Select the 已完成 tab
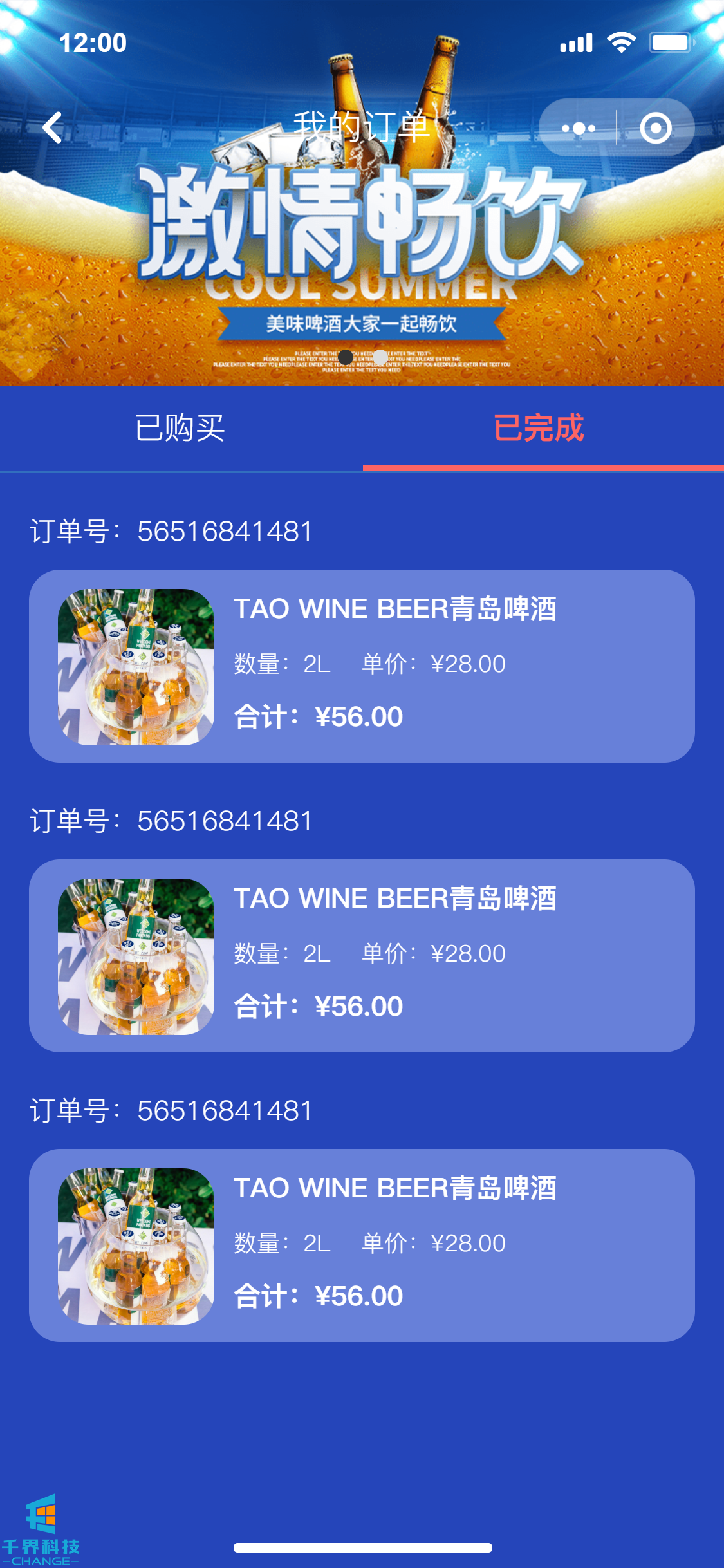Screen dimensions: 724x1568 [x=539, y=428]
